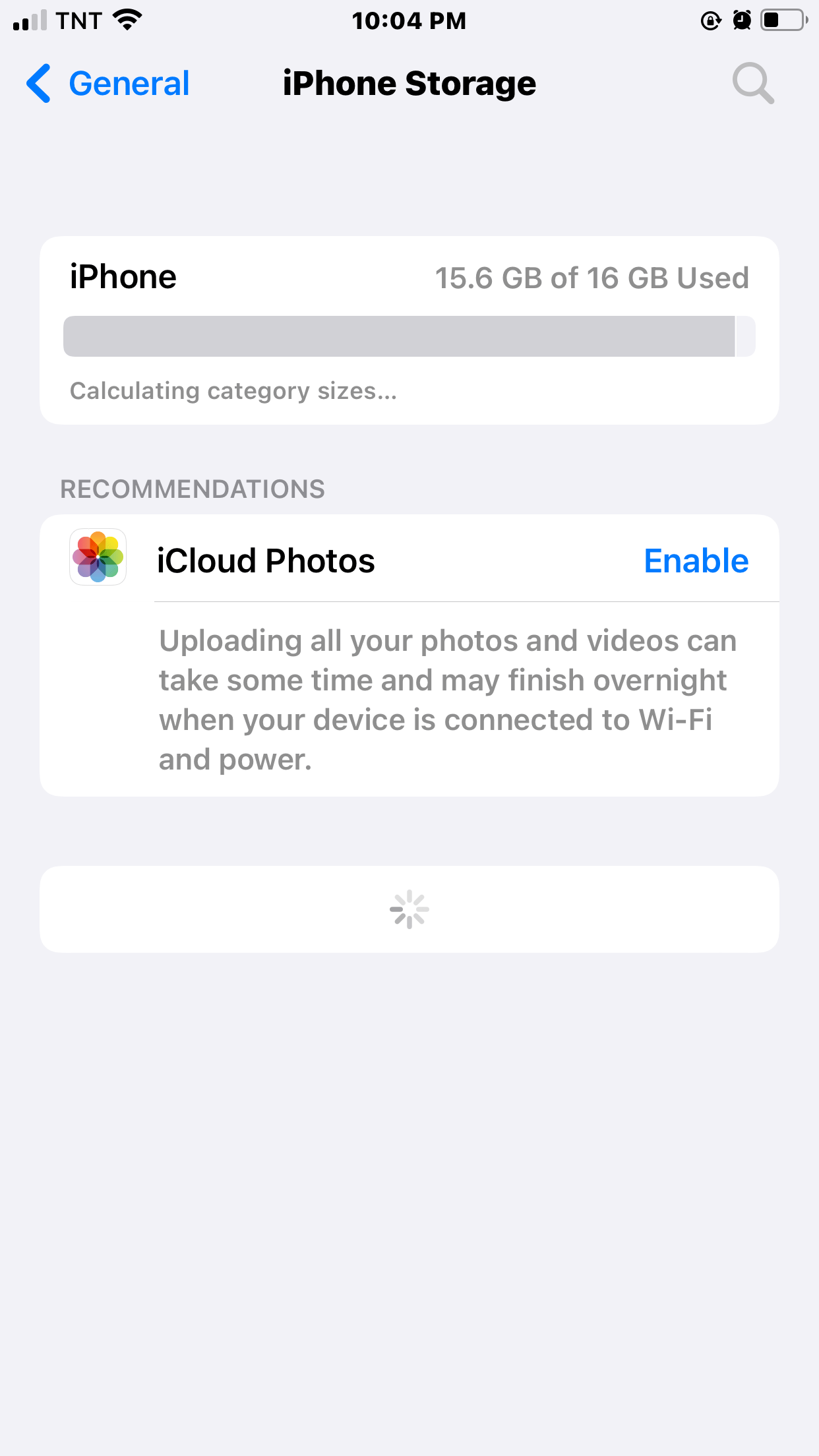Tap the iCloud Photos recommendation title
The image size is (819, 1456).
tap(265, 561)
